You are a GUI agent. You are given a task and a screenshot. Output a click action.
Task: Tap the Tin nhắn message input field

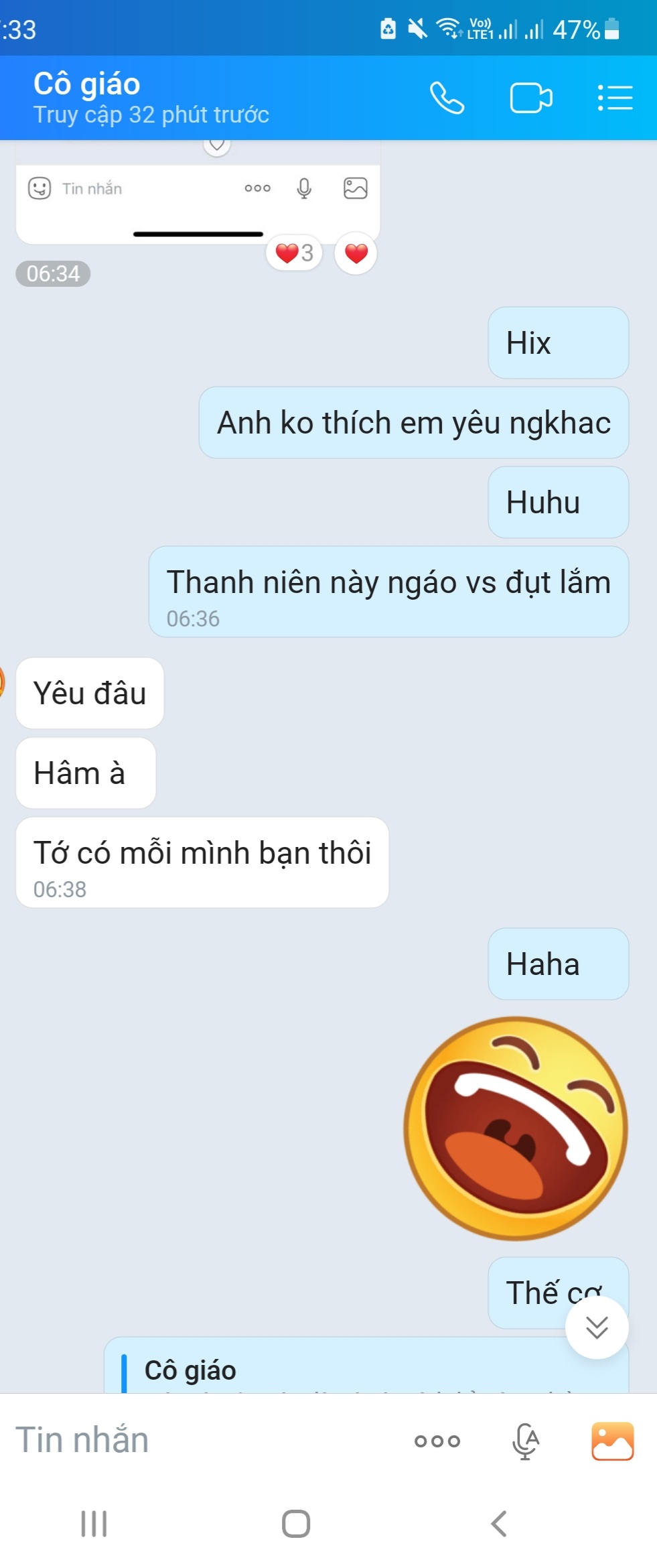point(201,1440)
